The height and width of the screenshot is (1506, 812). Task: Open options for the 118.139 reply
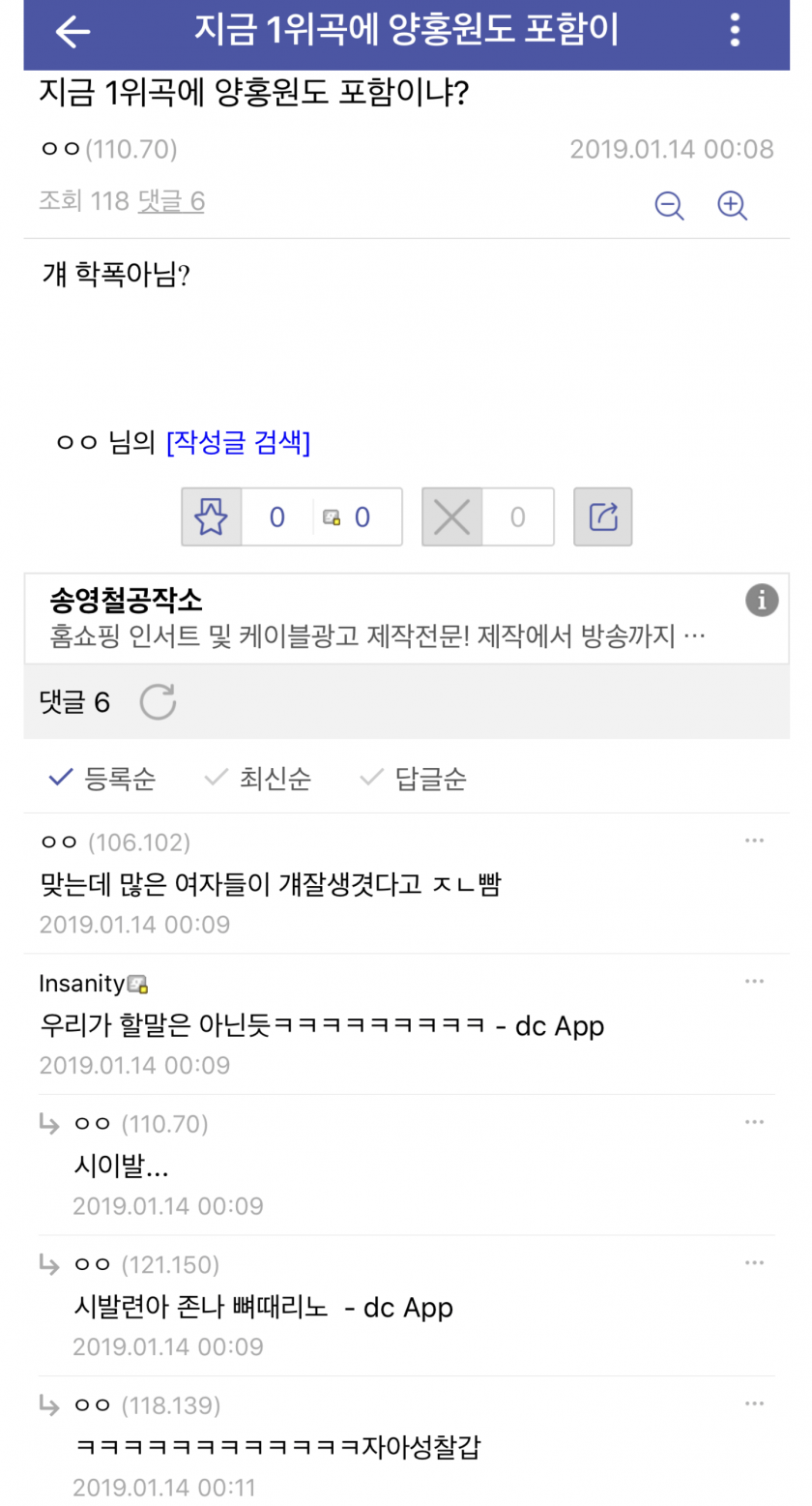pyautogui.click(x=755, y=1404)
